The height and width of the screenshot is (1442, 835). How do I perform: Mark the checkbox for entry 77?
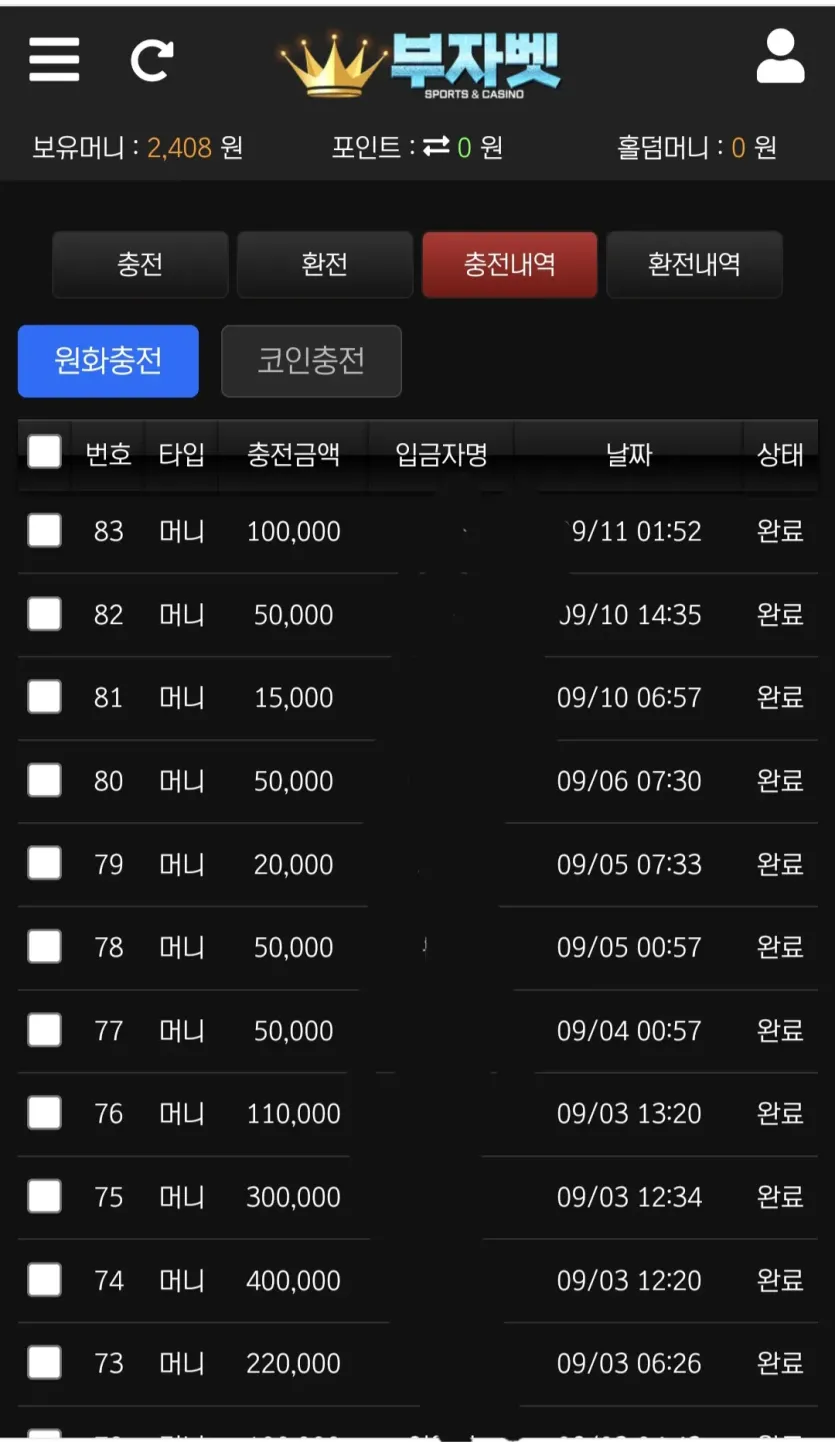tap(44, 1029)
